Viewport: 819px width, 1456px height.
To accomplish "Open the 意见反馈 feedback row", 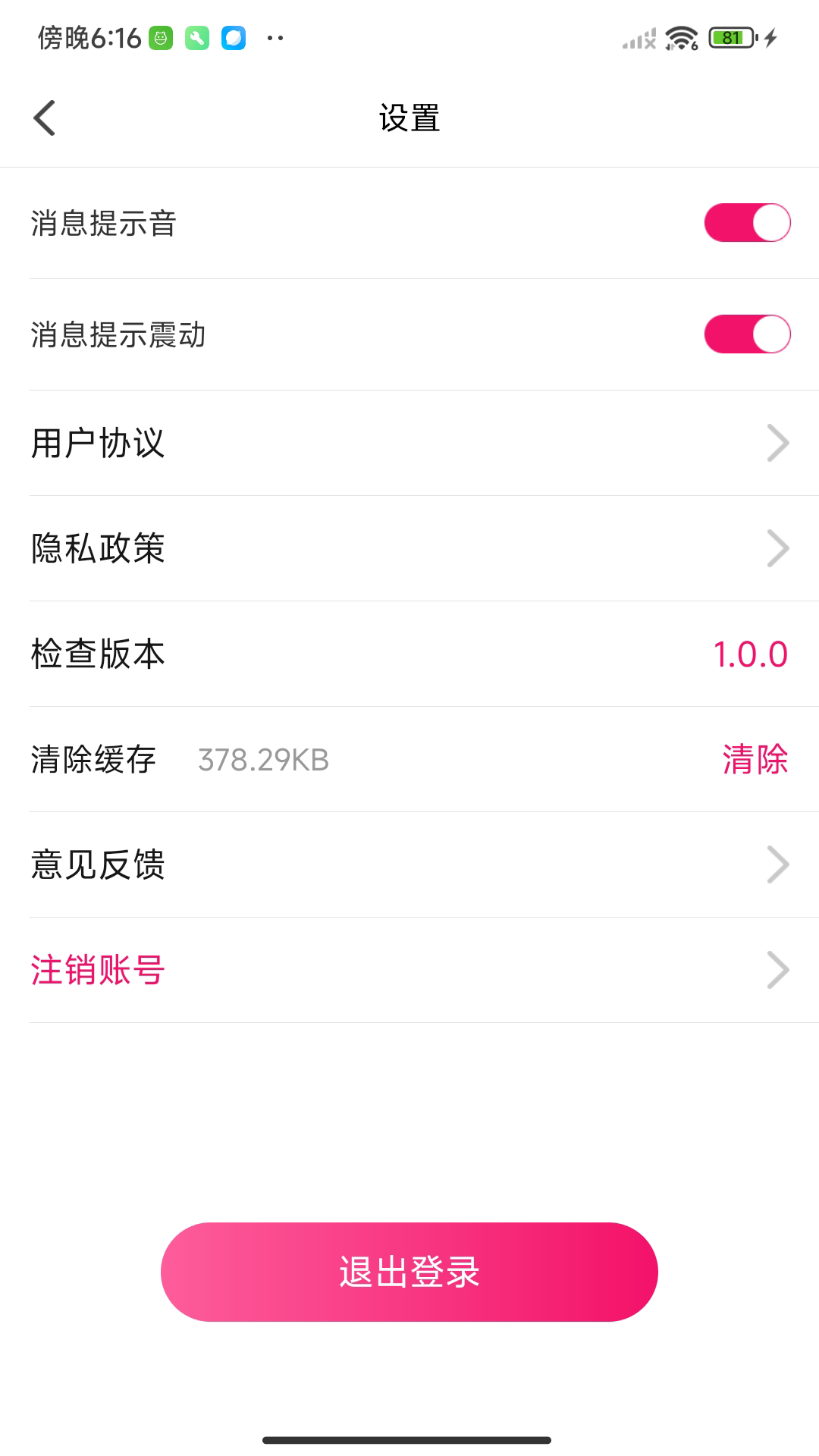I will [x=409, y=864].
